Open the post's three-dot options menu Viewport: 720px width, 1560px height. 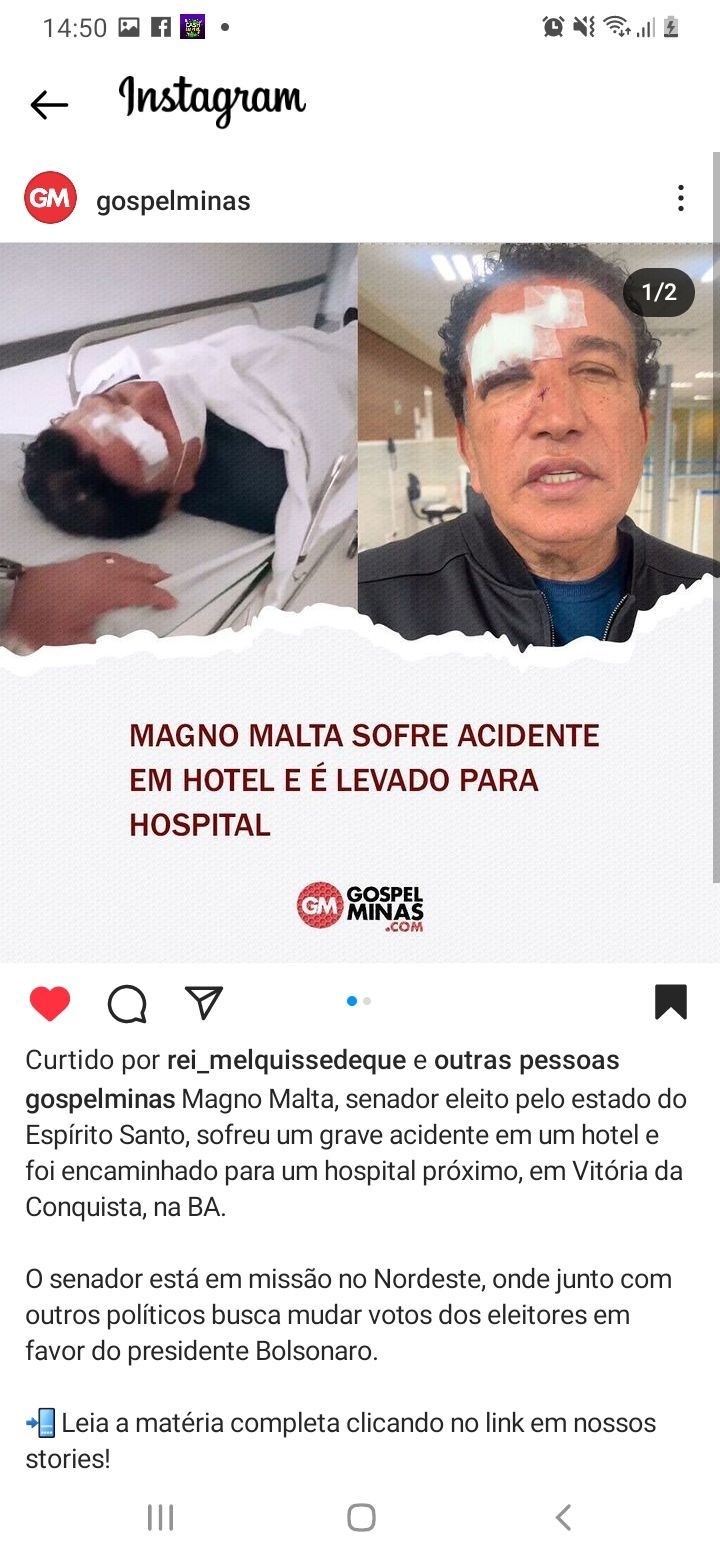click(x=680, y=198)
